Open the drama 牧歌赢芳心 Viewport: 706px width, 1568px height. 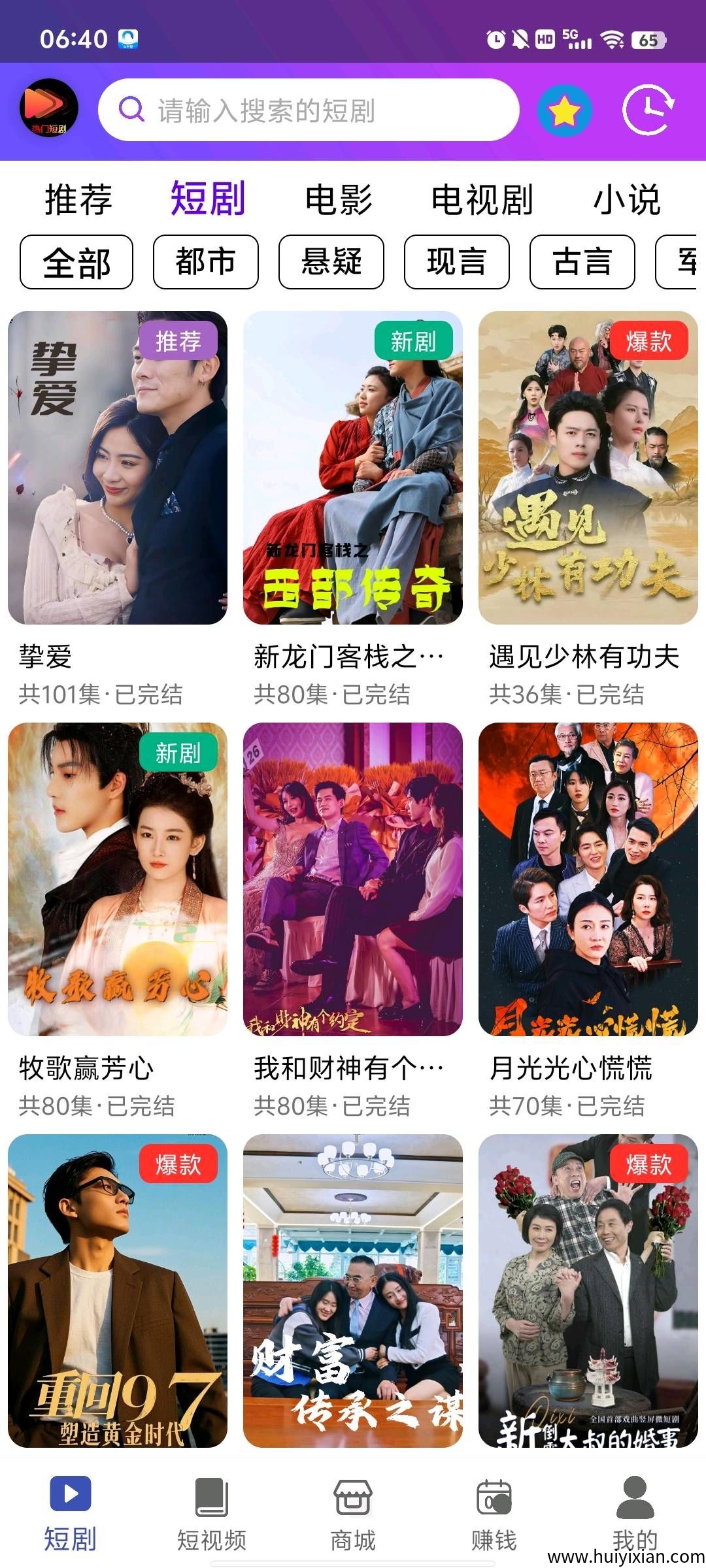(118, 879)
